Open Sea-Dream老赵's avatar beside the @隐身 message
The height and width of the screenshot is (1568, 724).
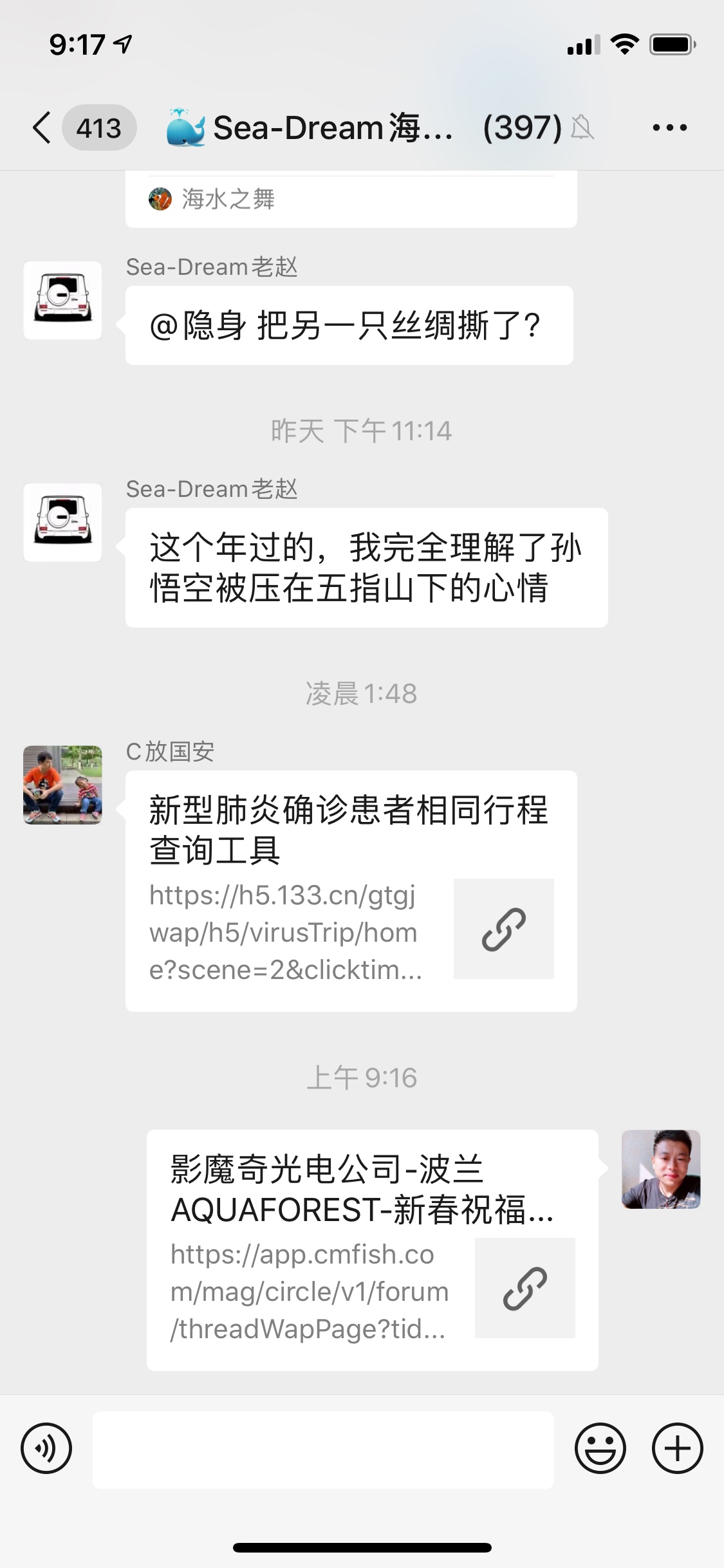click(x=62, y=300)
